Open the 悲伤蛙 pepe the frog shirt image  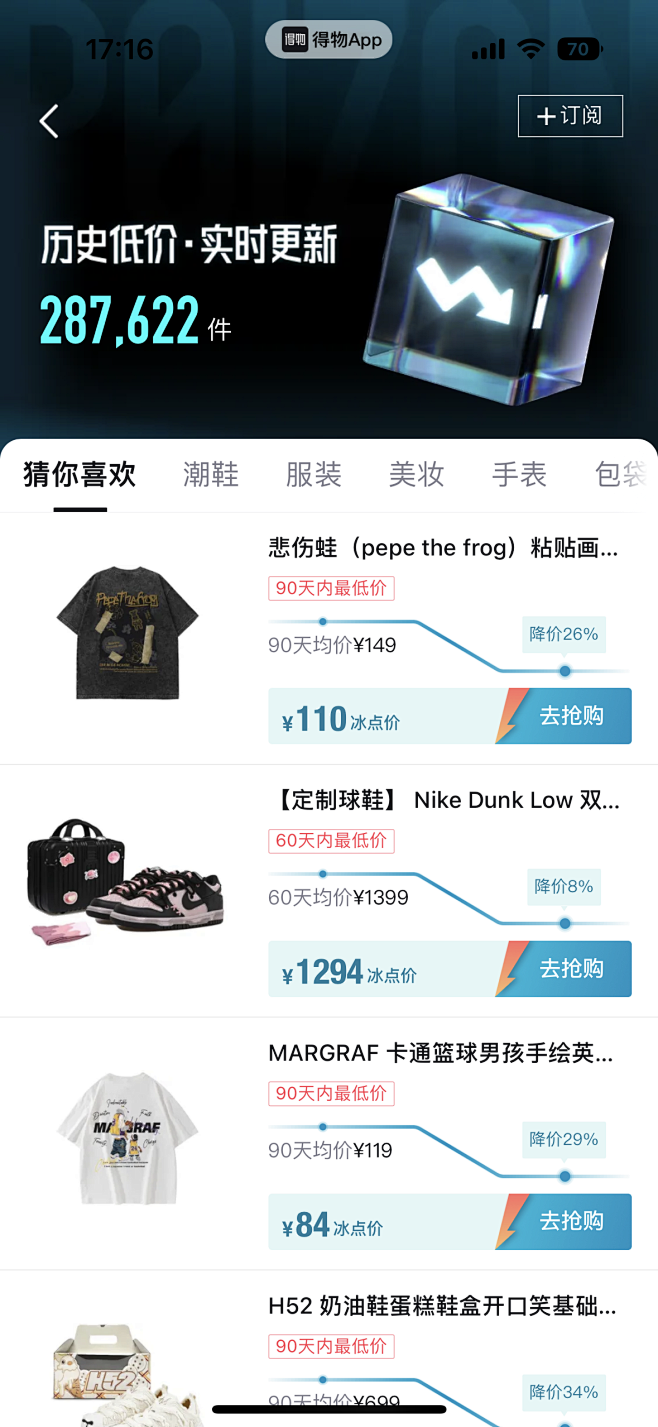click(126, 632)
